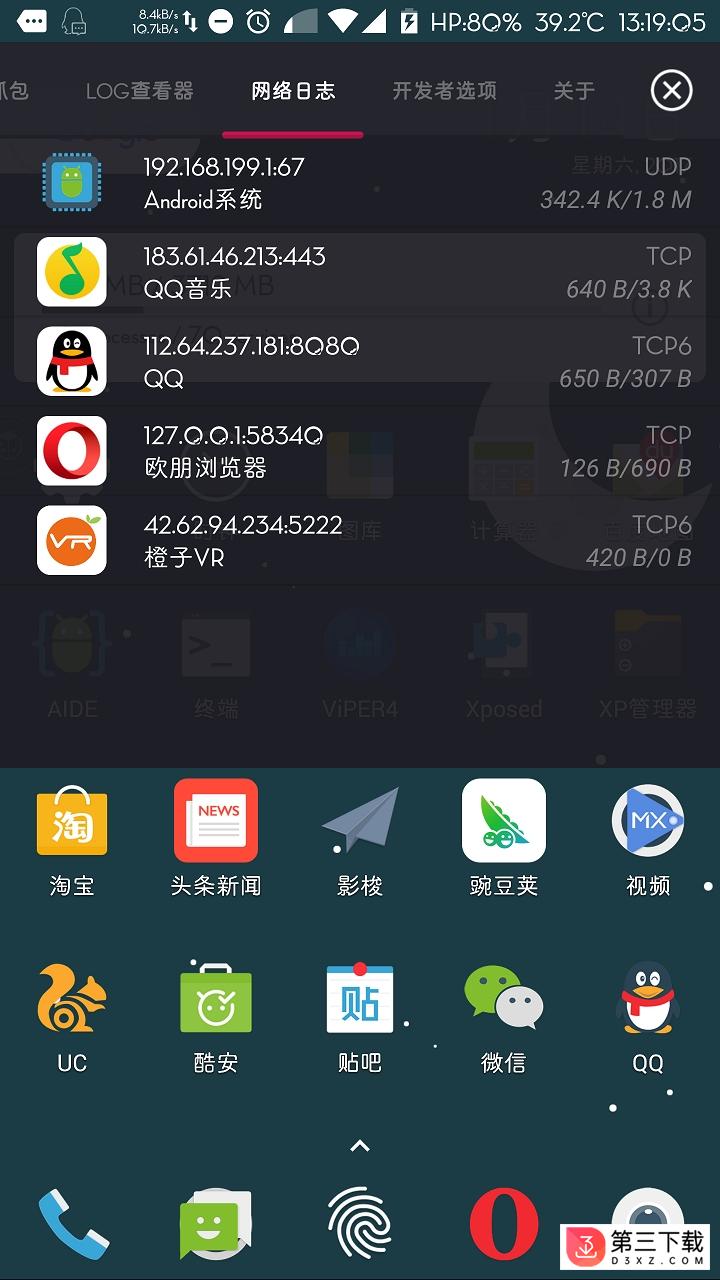Open the Android系统 UDP log entry

pos(360,183)
